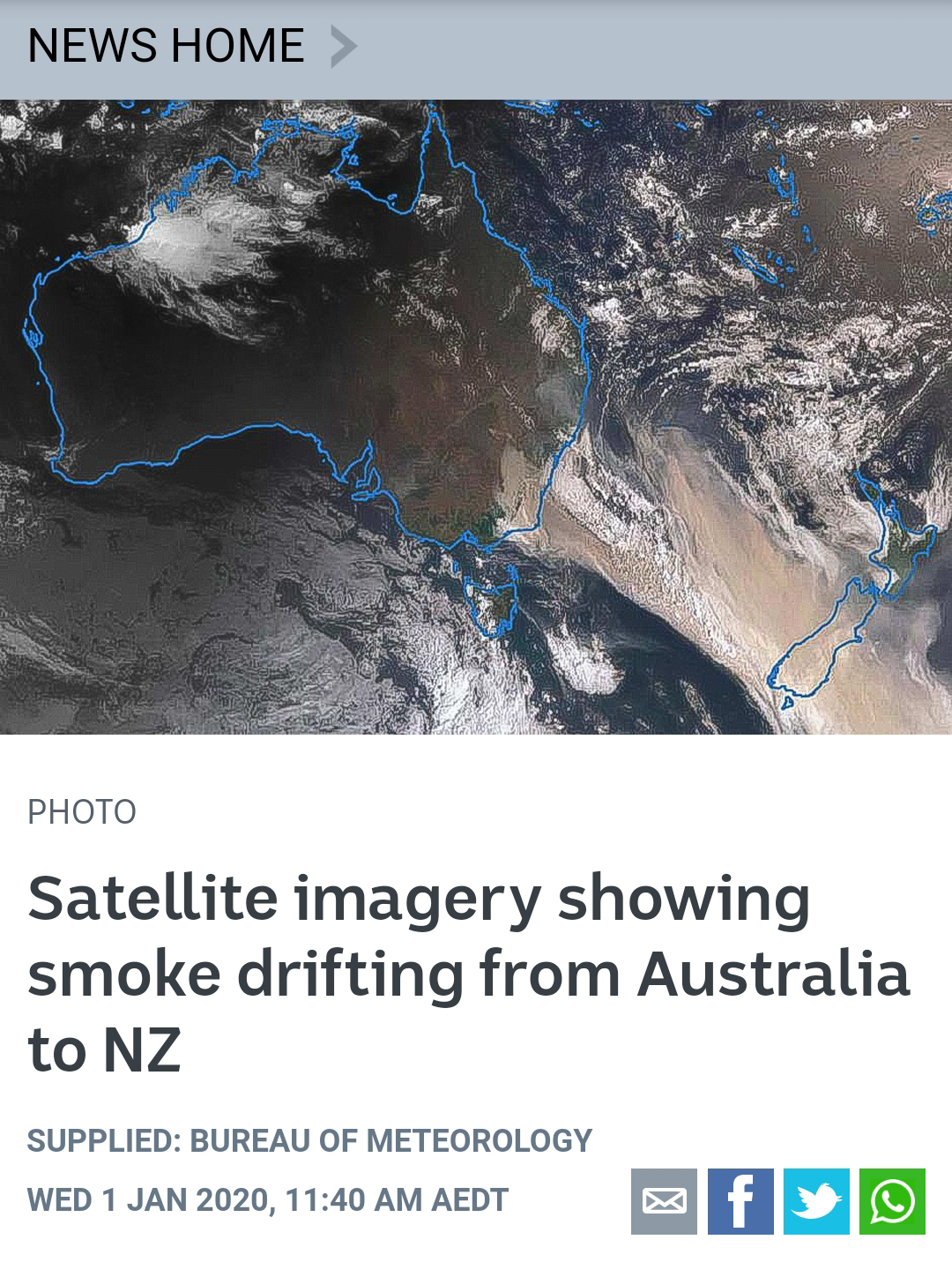This screenshot has height=1277, width=952.
Task: Open the NEWS HOME breadcrumb link
Action: pyautogui.click(x=166, y=46)
